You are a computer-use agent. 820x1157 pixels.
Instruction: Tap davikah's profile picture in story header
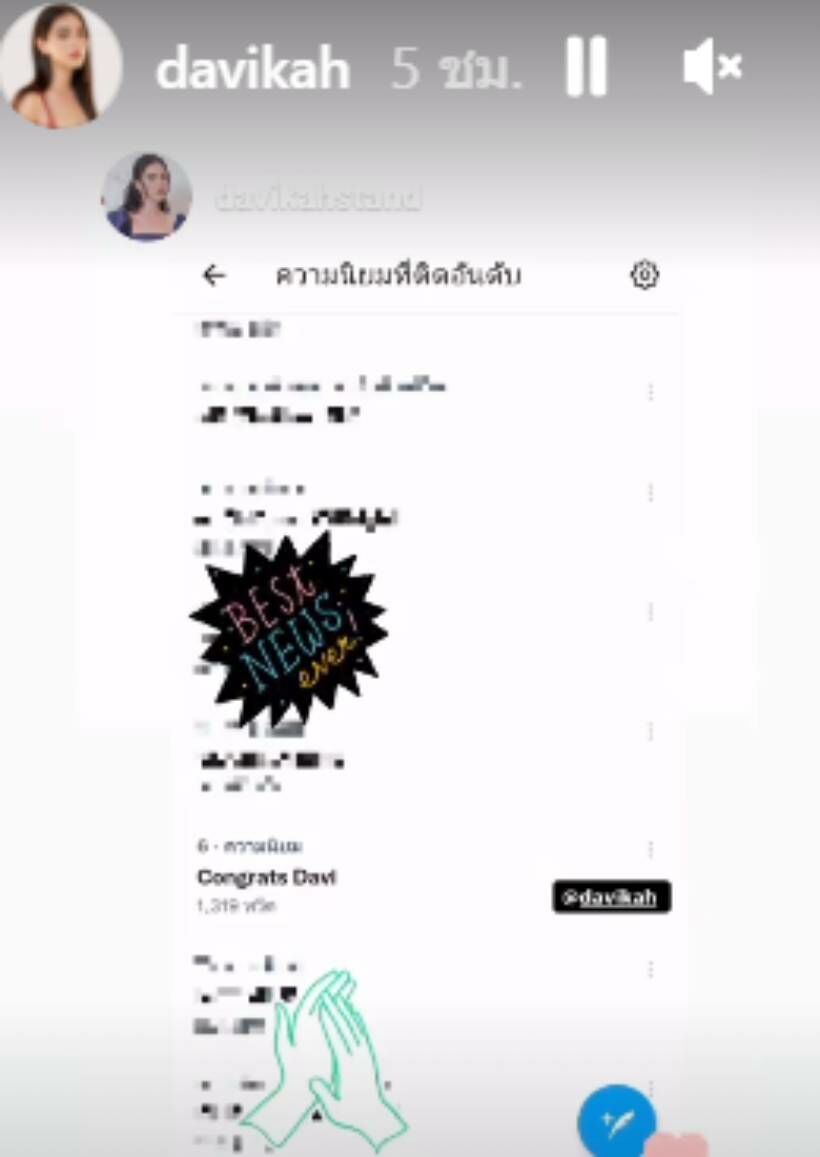pyautogui.click(x=60, y=65)
